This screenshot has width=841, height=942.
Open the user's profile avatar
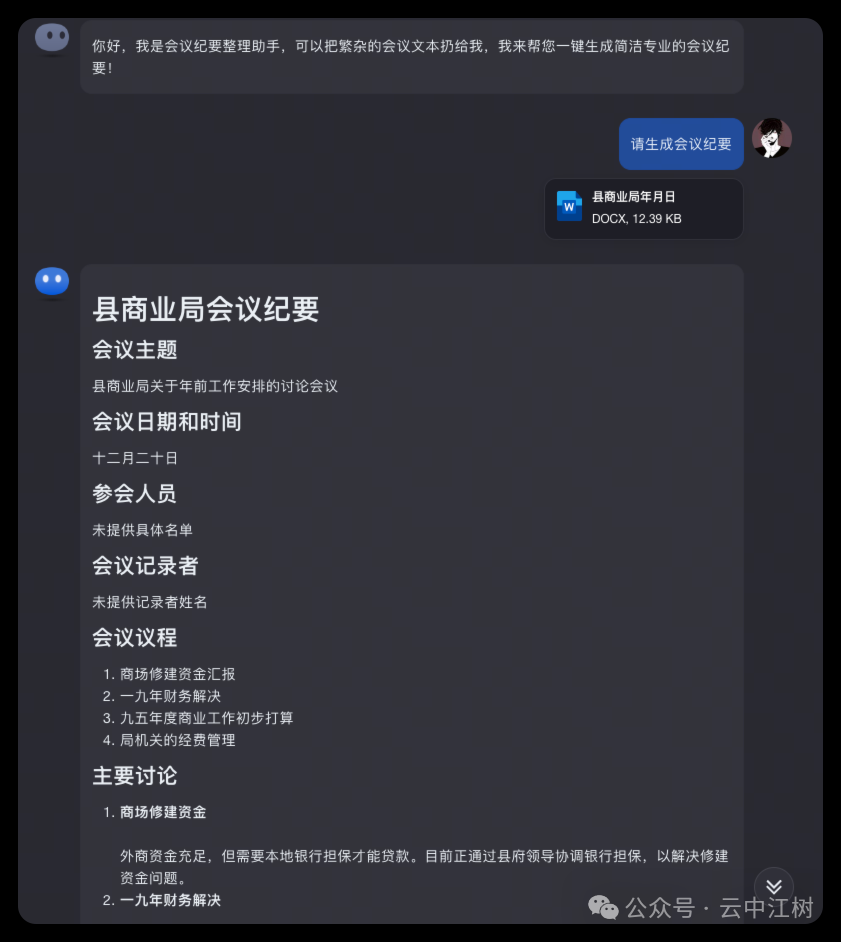(x=771, y=139)
